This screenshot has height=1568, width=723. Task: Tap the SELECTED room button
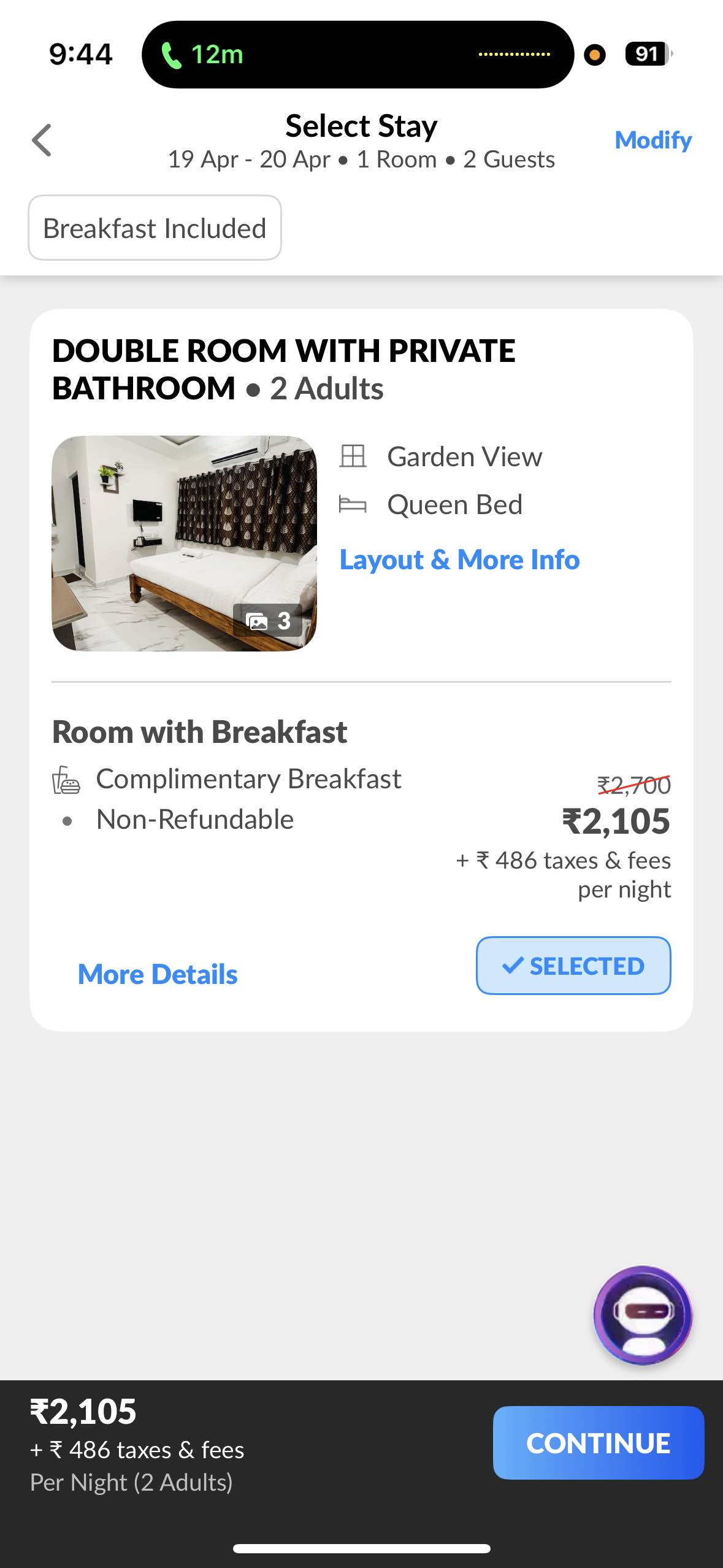coord(573,966)
